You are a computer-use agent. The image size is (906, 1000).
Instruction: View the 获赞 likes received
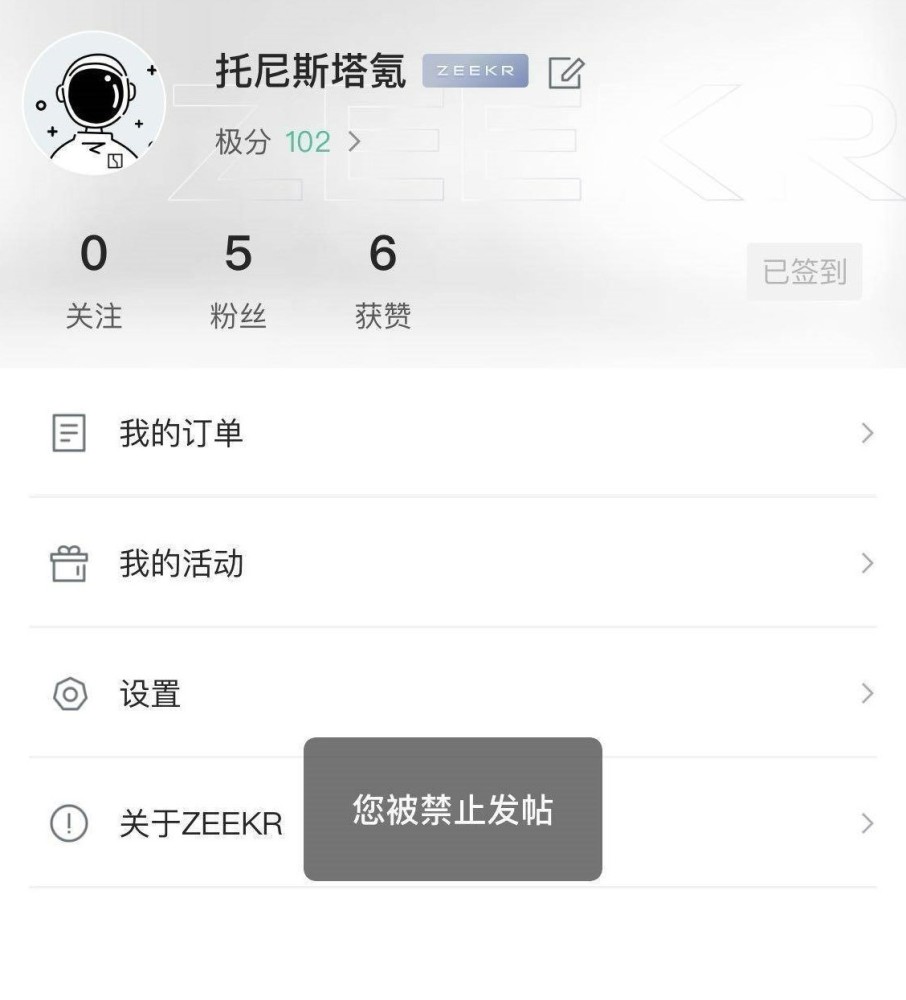(383, 280)
